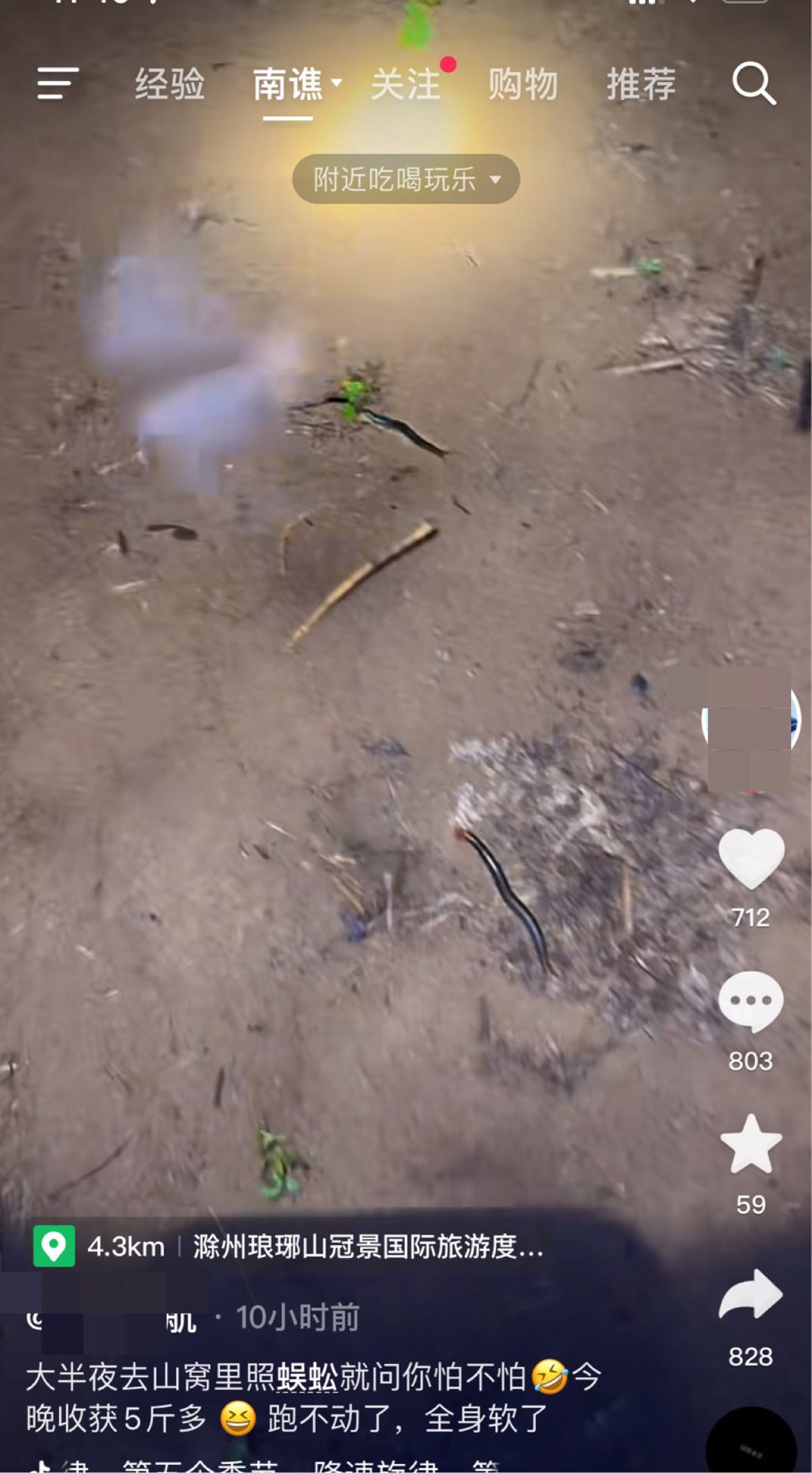
Task: Switch to the 关注 tab
Action: pos(406,83)
